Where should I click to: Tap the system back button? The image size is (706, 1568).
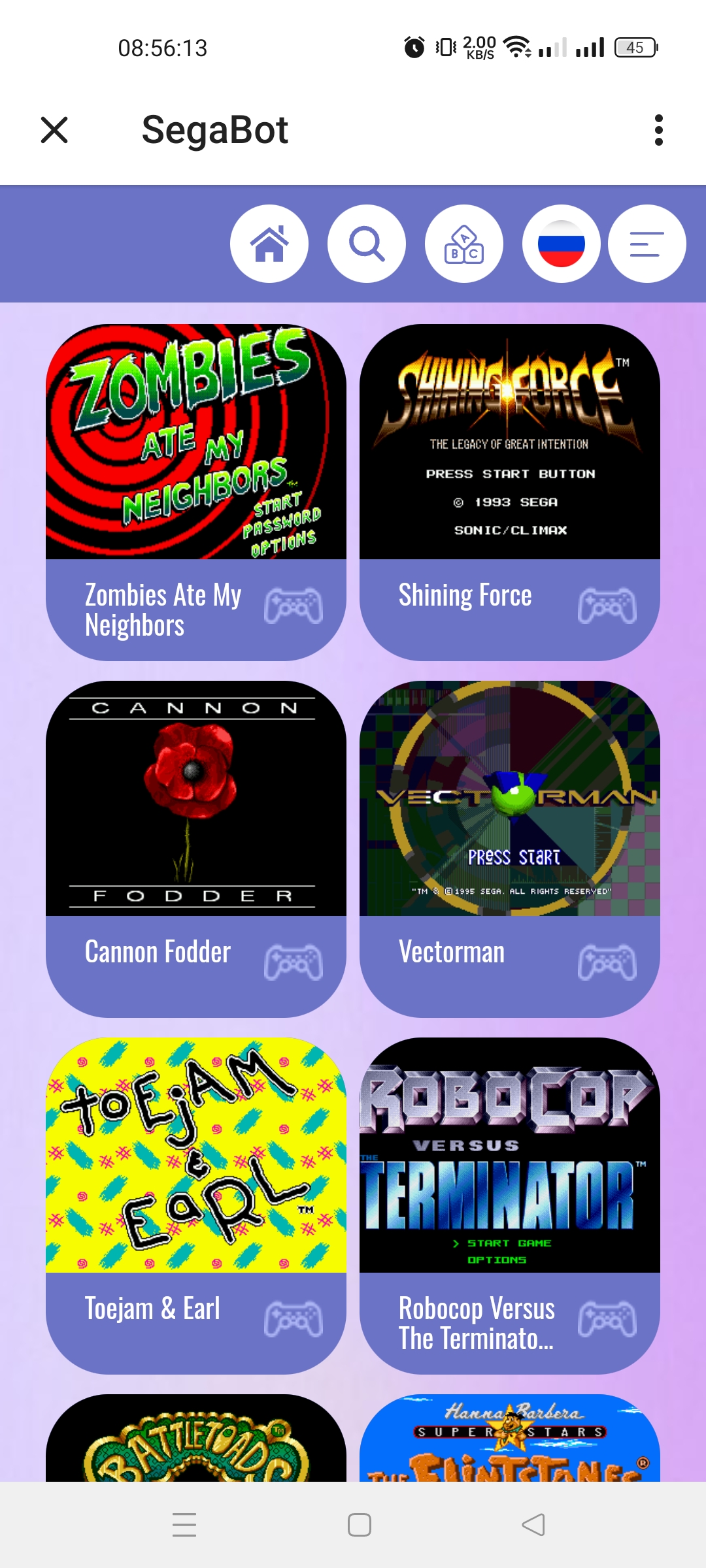533,1525
